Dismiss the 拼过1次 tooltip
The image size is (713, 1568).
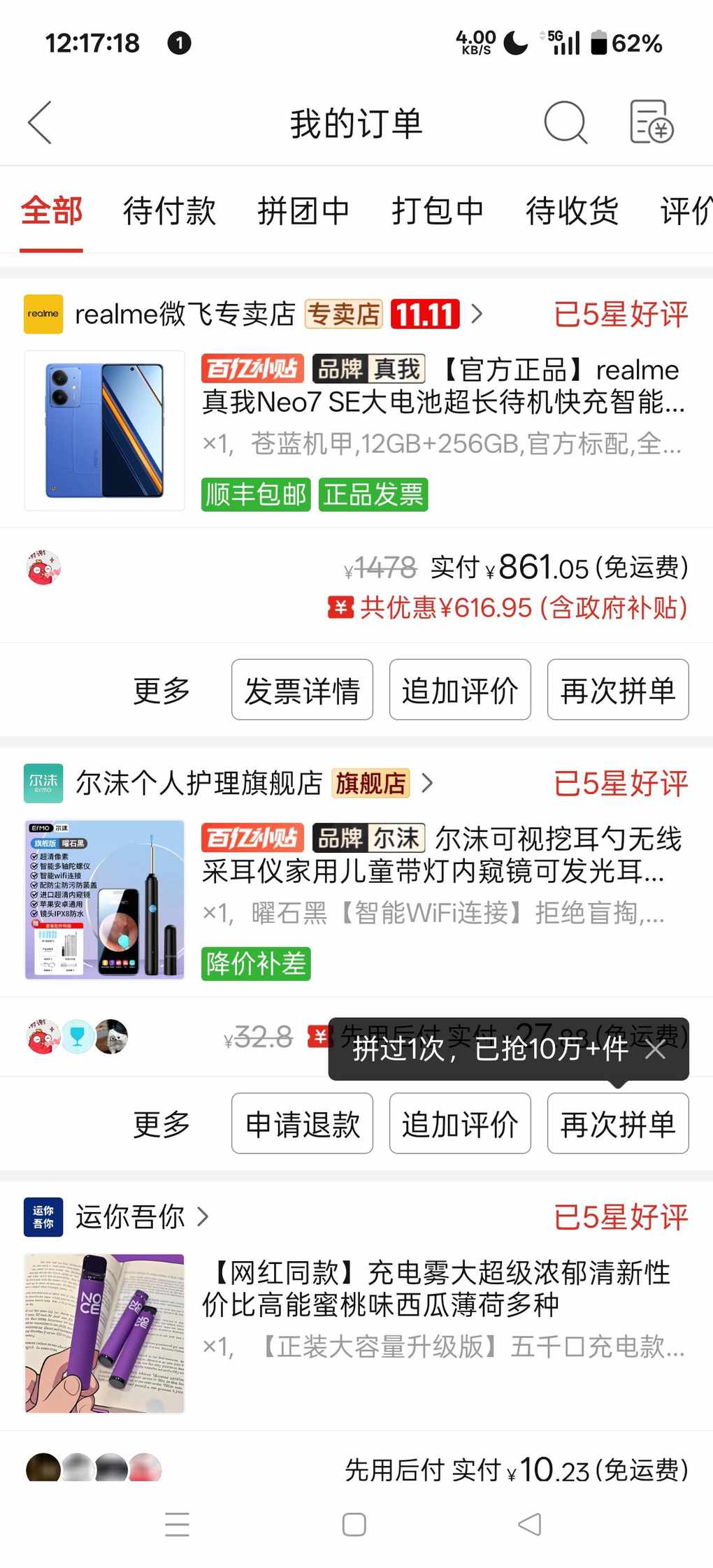[655, 1049]
